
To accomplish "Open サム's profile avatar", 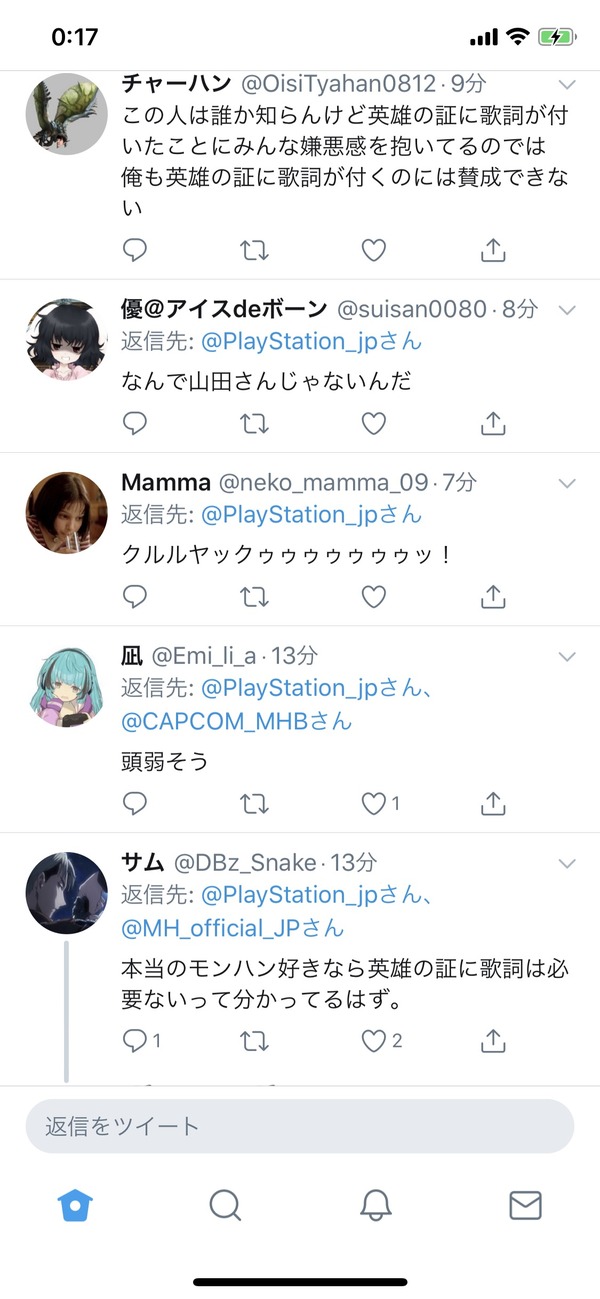I will coord(66,892).
